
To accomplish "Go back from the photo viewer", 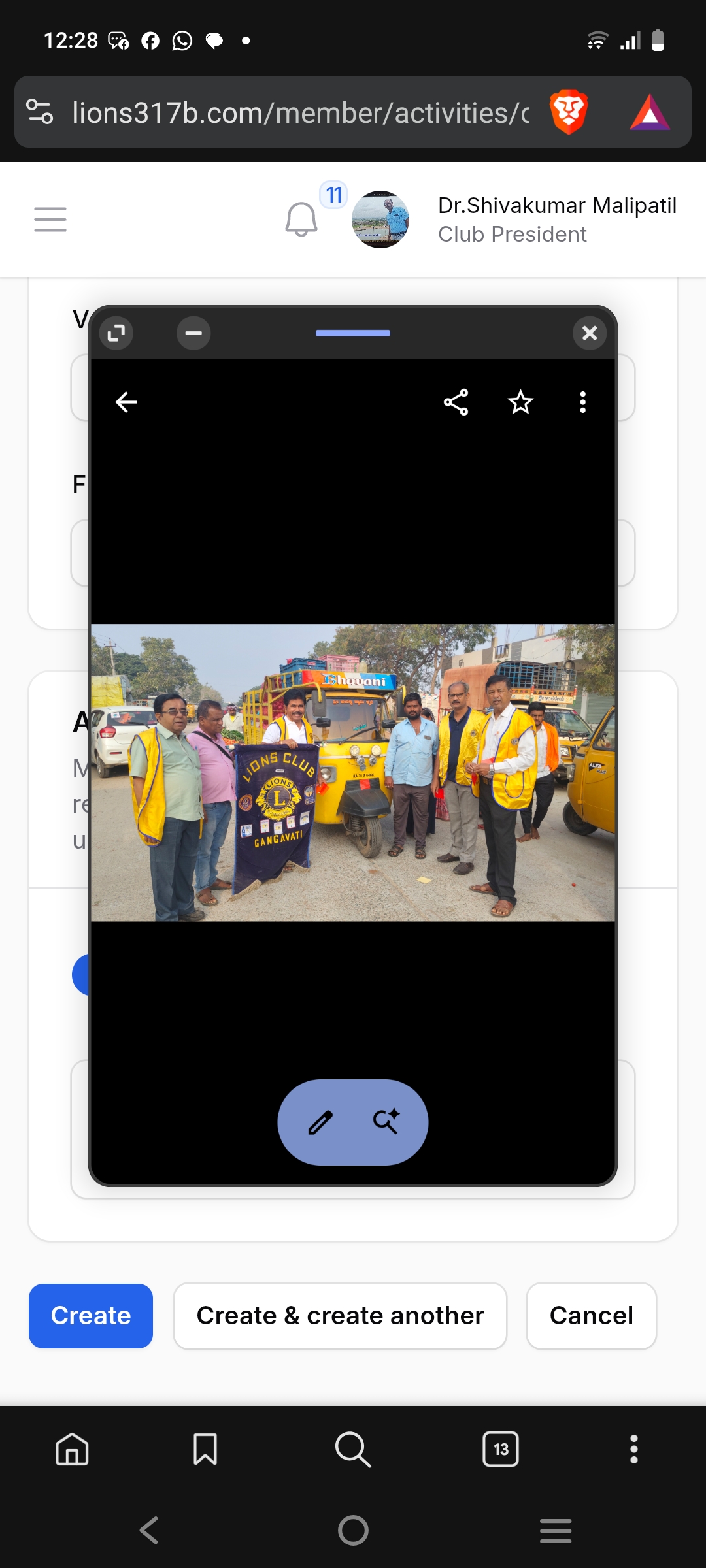I will 125,402.
